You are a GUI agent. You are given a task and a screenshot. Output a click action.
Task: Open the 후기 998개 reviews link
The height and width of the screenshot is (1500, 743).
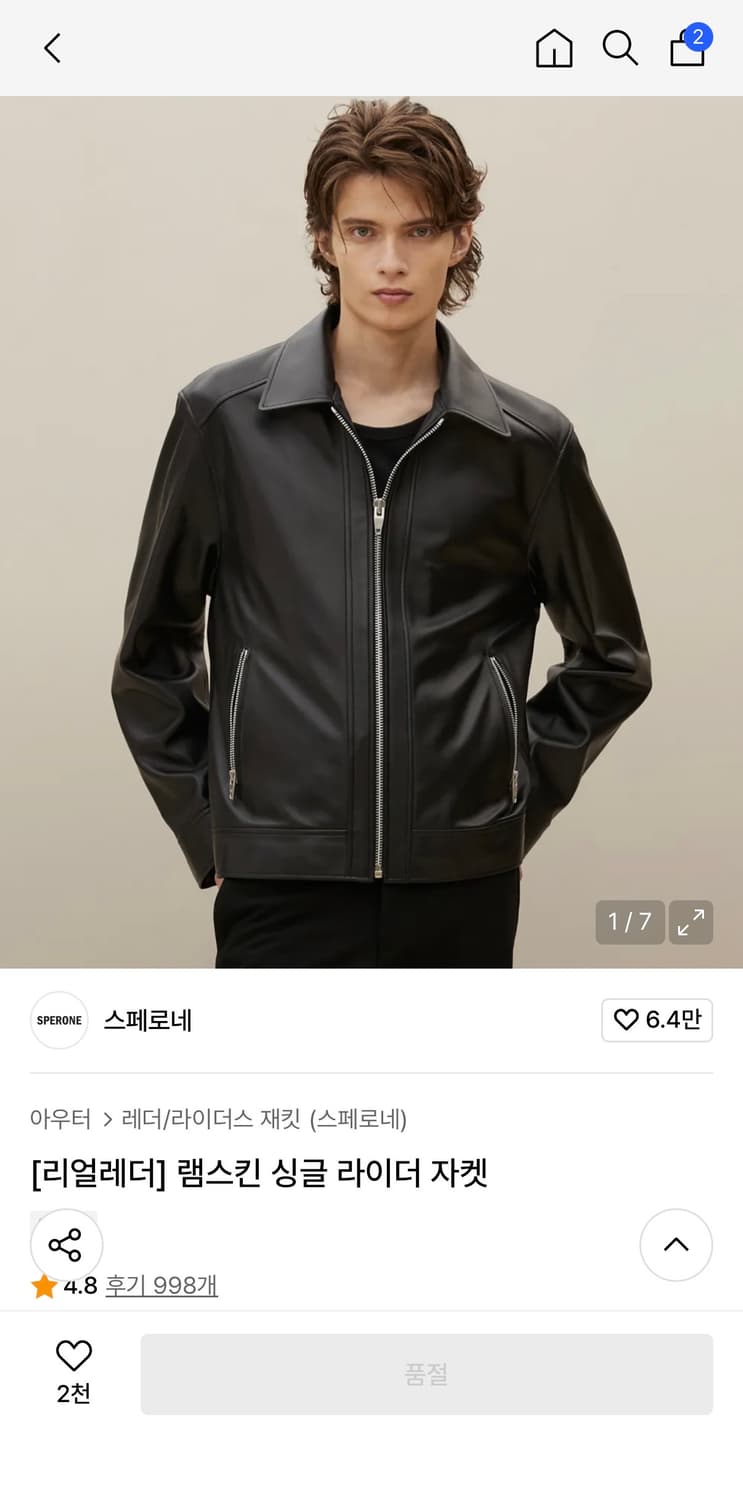pos(162,1287)
